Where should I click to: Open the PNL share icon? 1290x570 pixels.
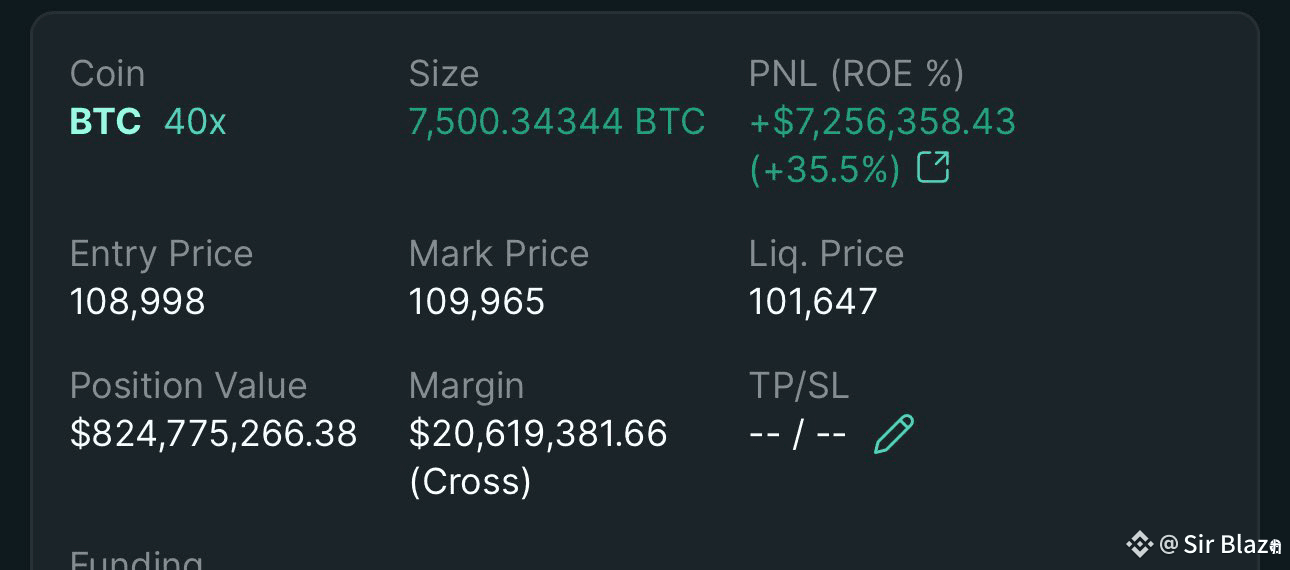coord(933,168)
